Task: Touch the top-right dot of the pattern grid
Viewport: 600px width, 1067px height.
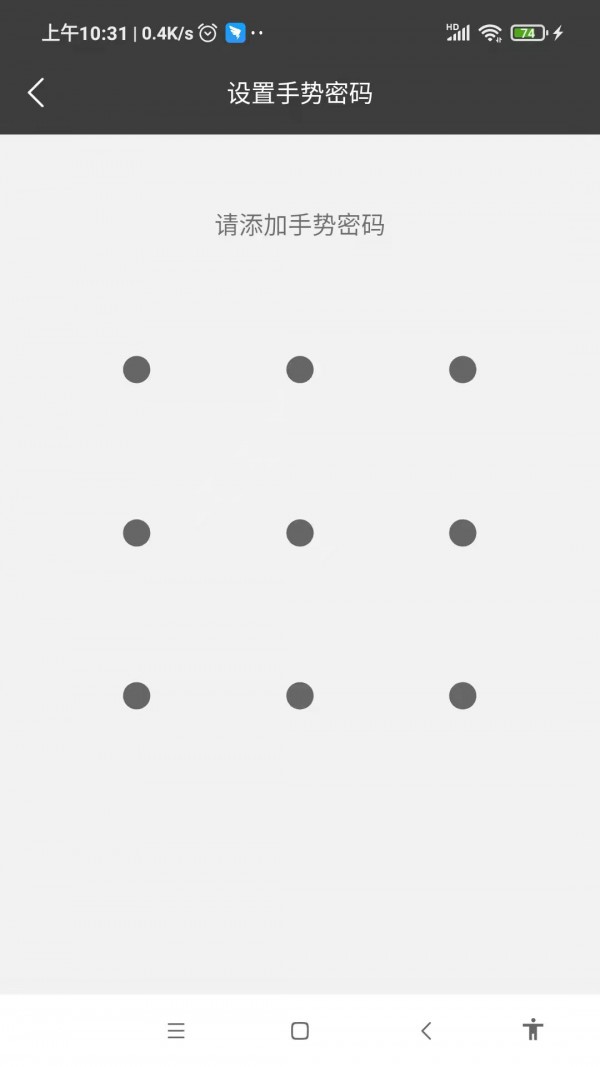Action: (x=462, y=370)
